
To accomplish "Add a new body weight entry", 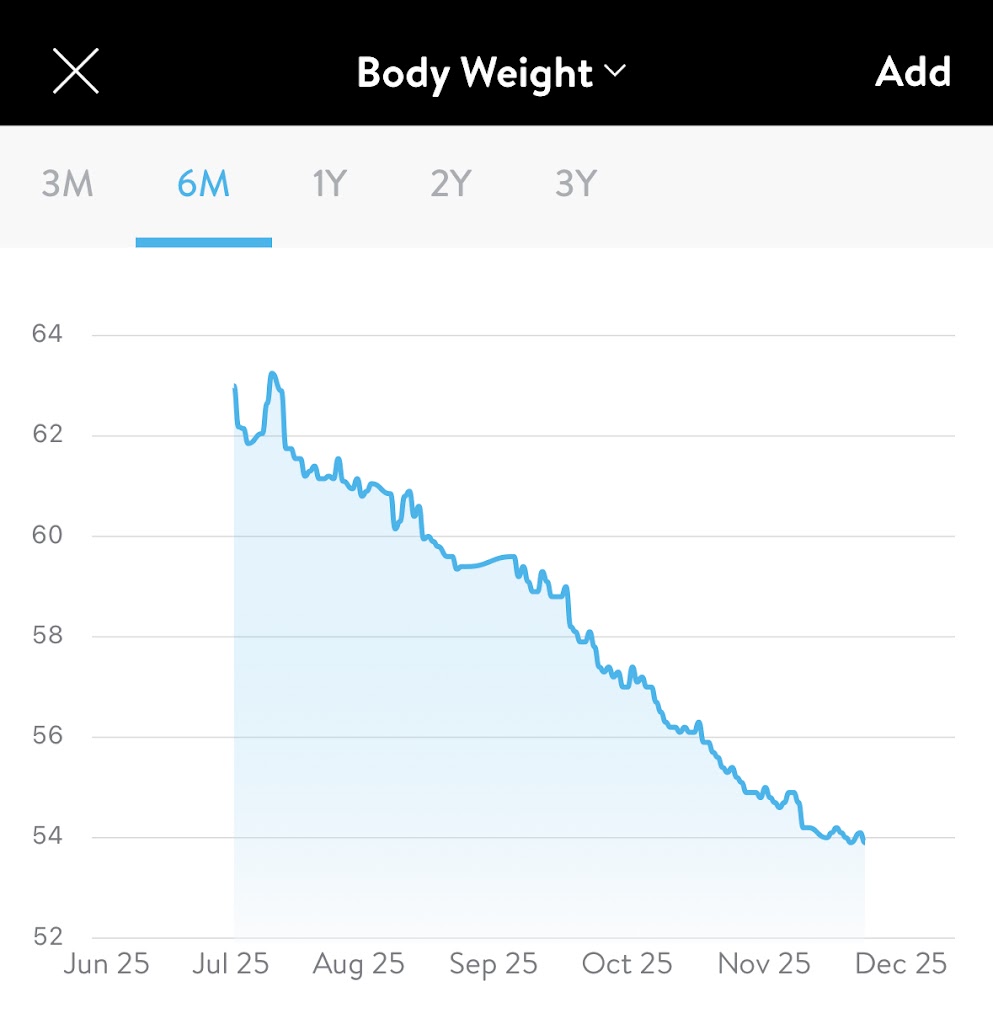I will (x=912, y=72).
